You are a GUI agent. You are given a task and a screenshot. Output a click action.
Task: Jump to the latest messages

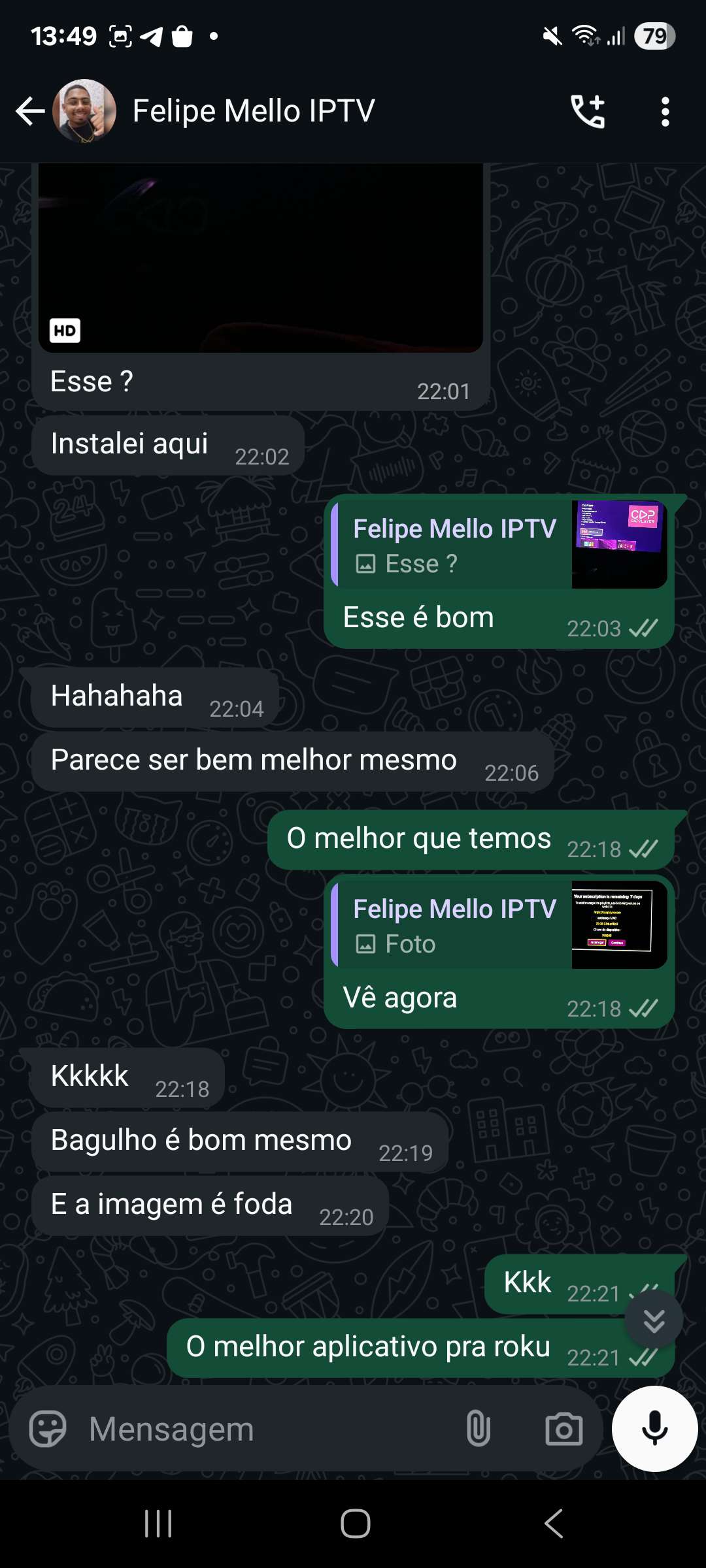[654, 1320]
